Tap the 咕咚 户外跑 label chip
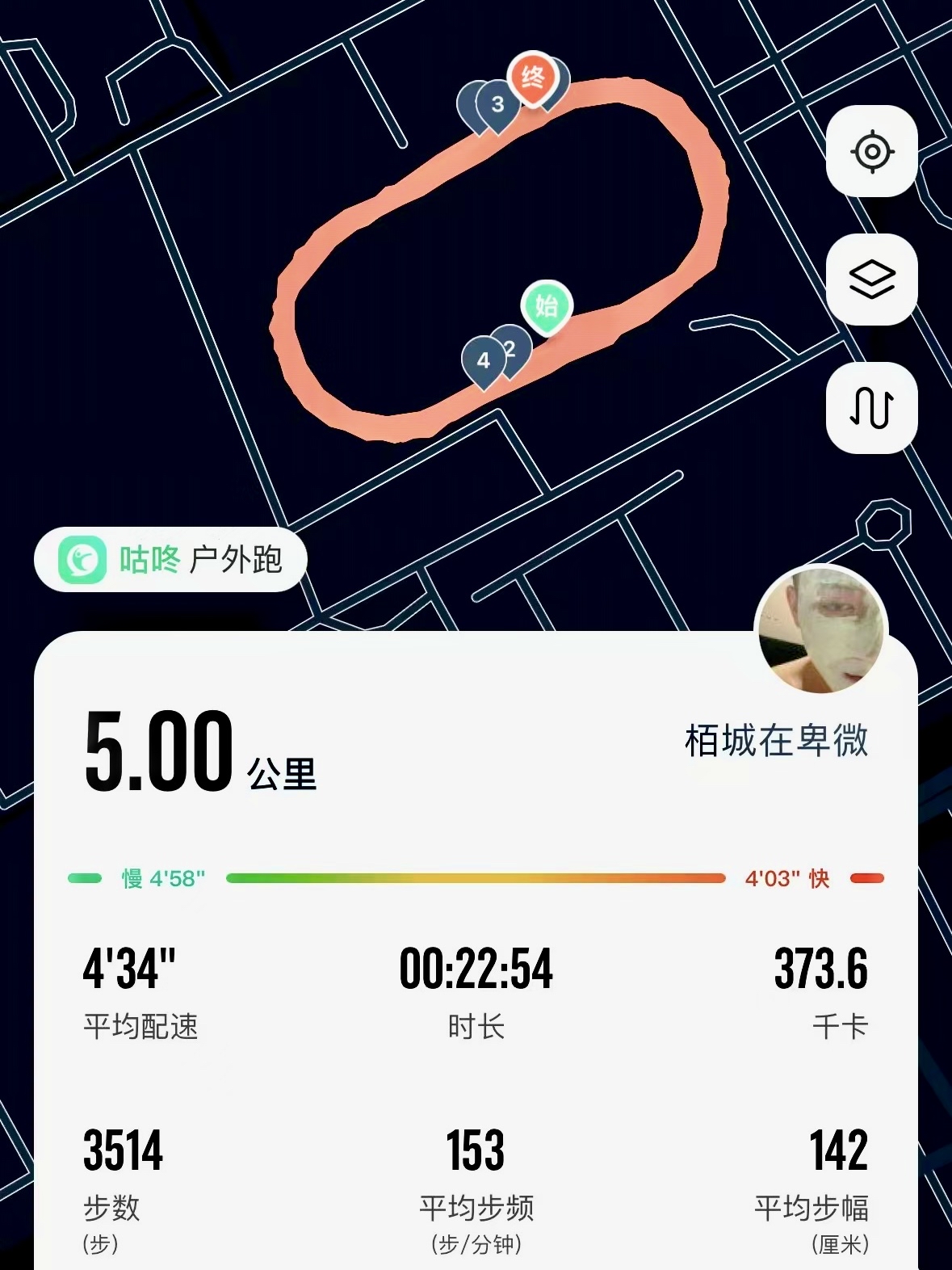 (170, 559)
